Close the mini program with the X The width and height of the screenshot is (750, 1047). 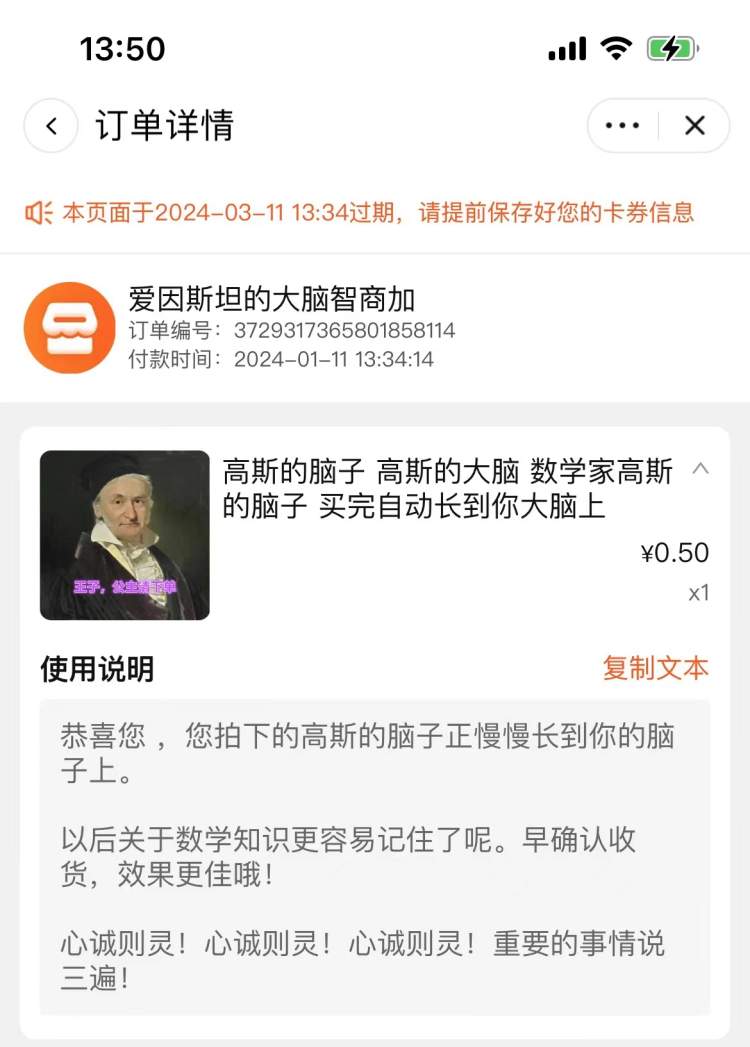pyautogui.click(x=694, y=126)
